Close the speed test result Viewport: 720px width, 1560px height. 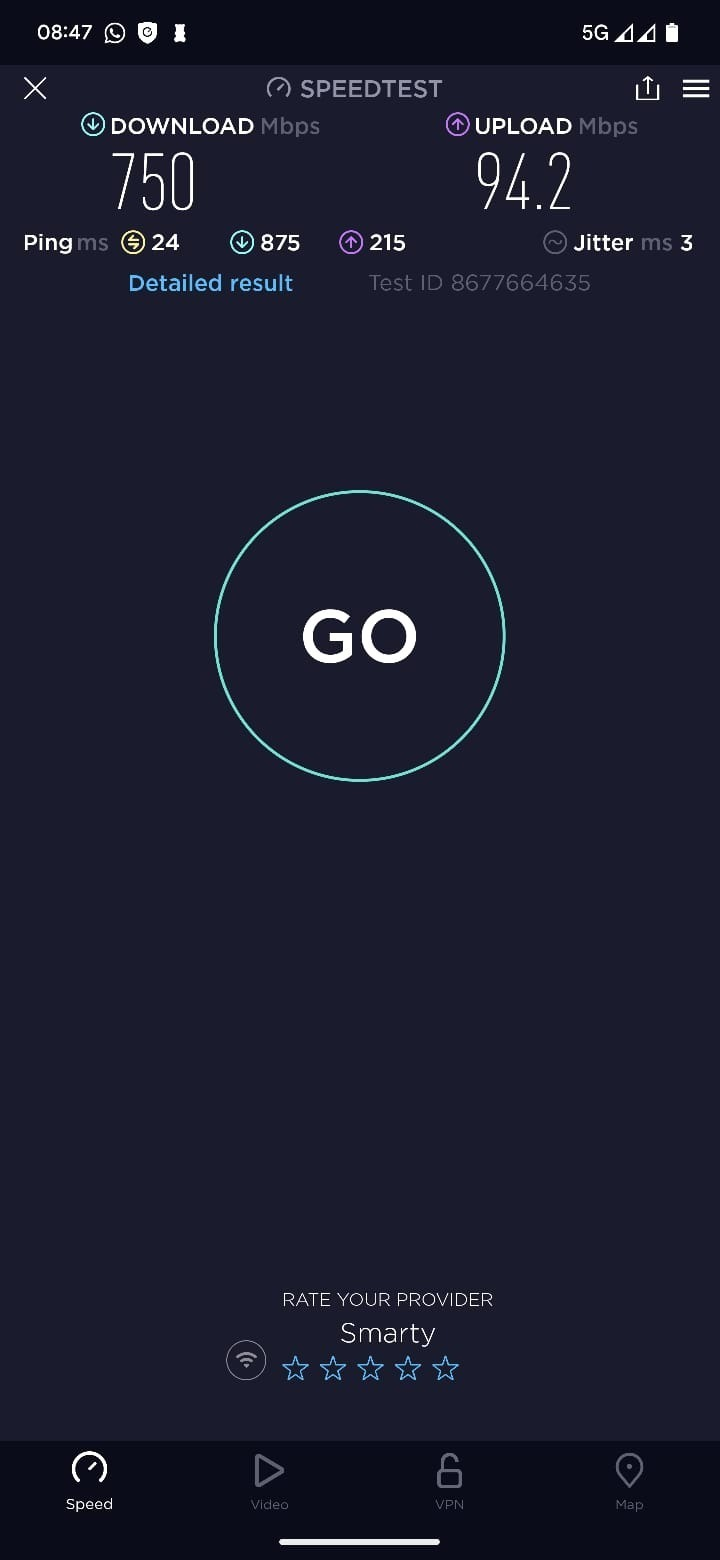[x=35, y=89]
